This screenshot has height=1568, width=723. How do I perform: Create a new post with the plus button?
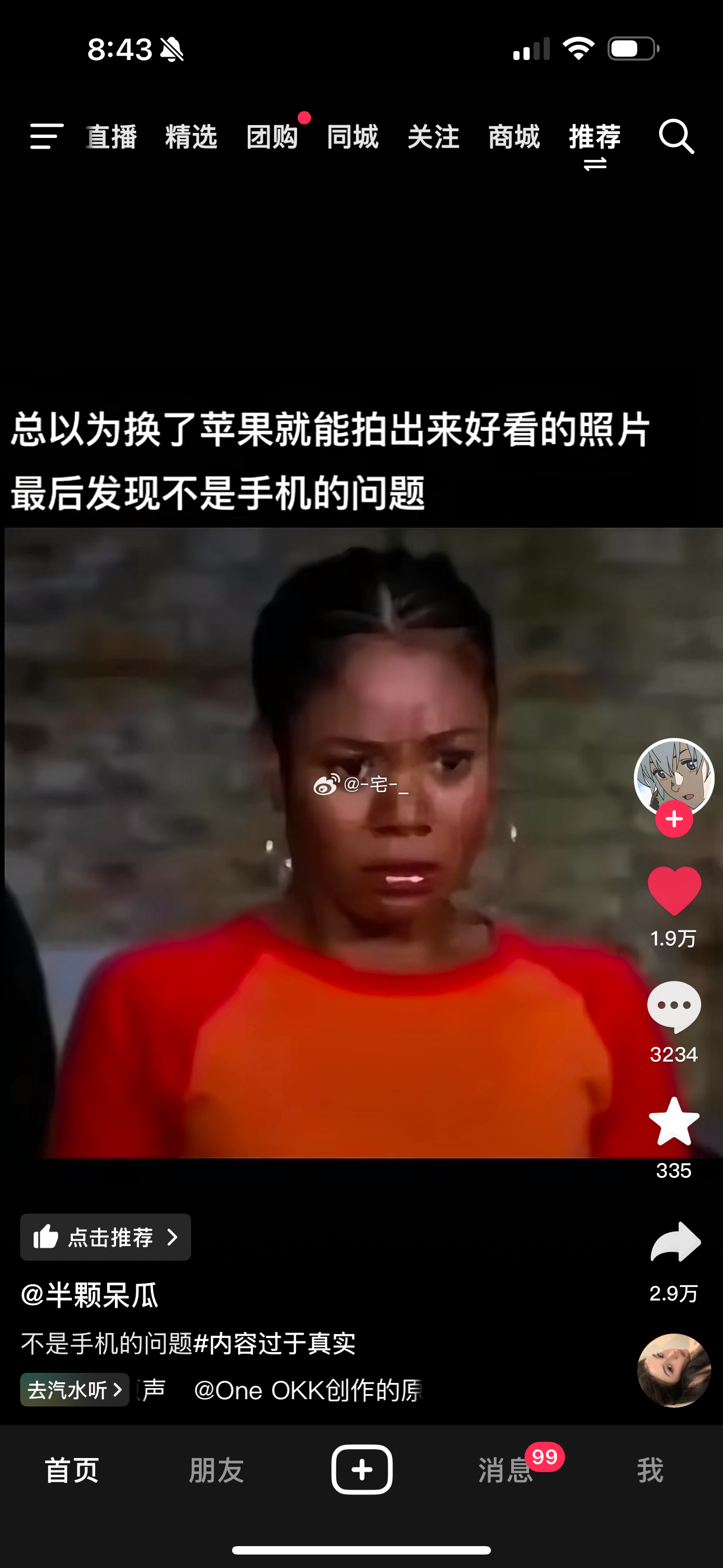click(x=361, y=1469)
